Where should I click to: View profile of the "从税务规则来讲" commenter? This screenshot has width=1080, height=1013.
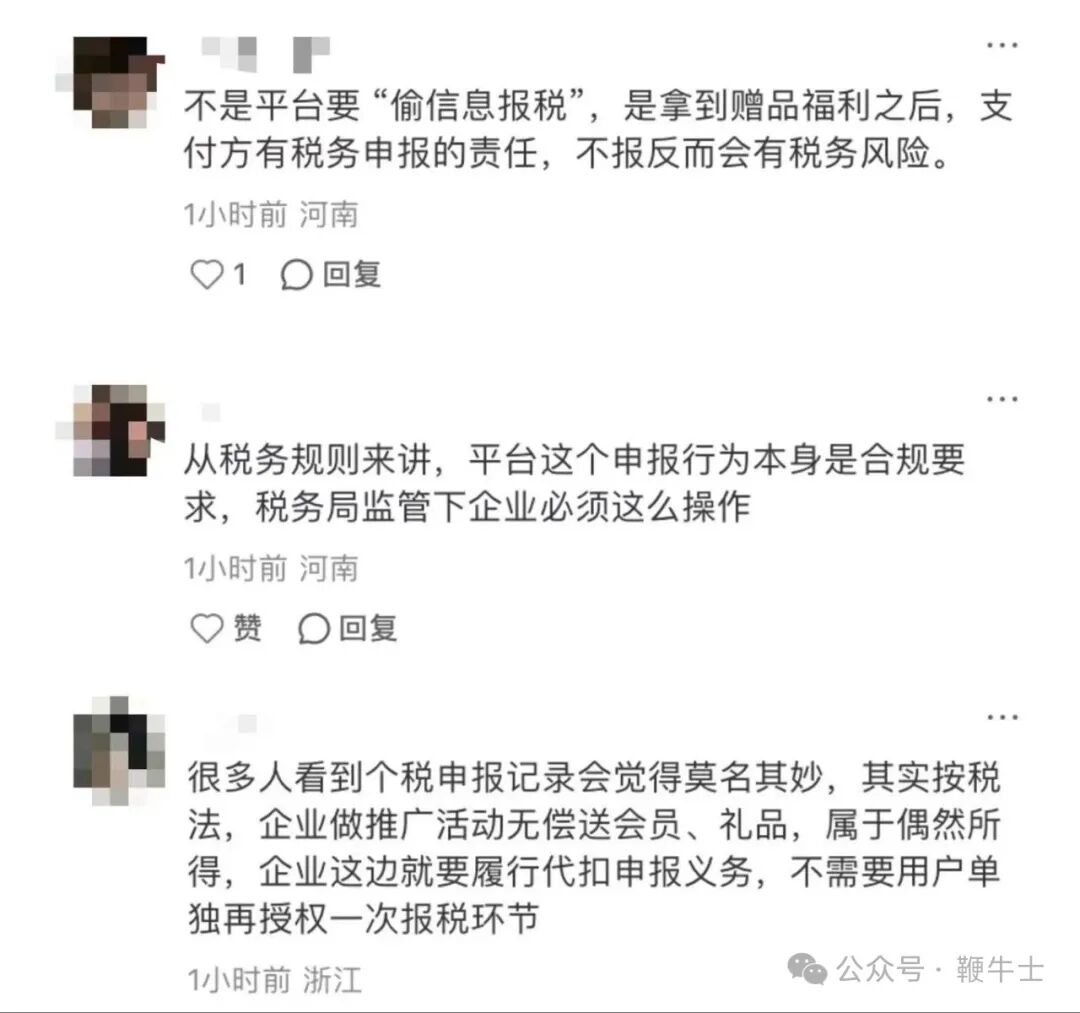(x=110, y=430)
